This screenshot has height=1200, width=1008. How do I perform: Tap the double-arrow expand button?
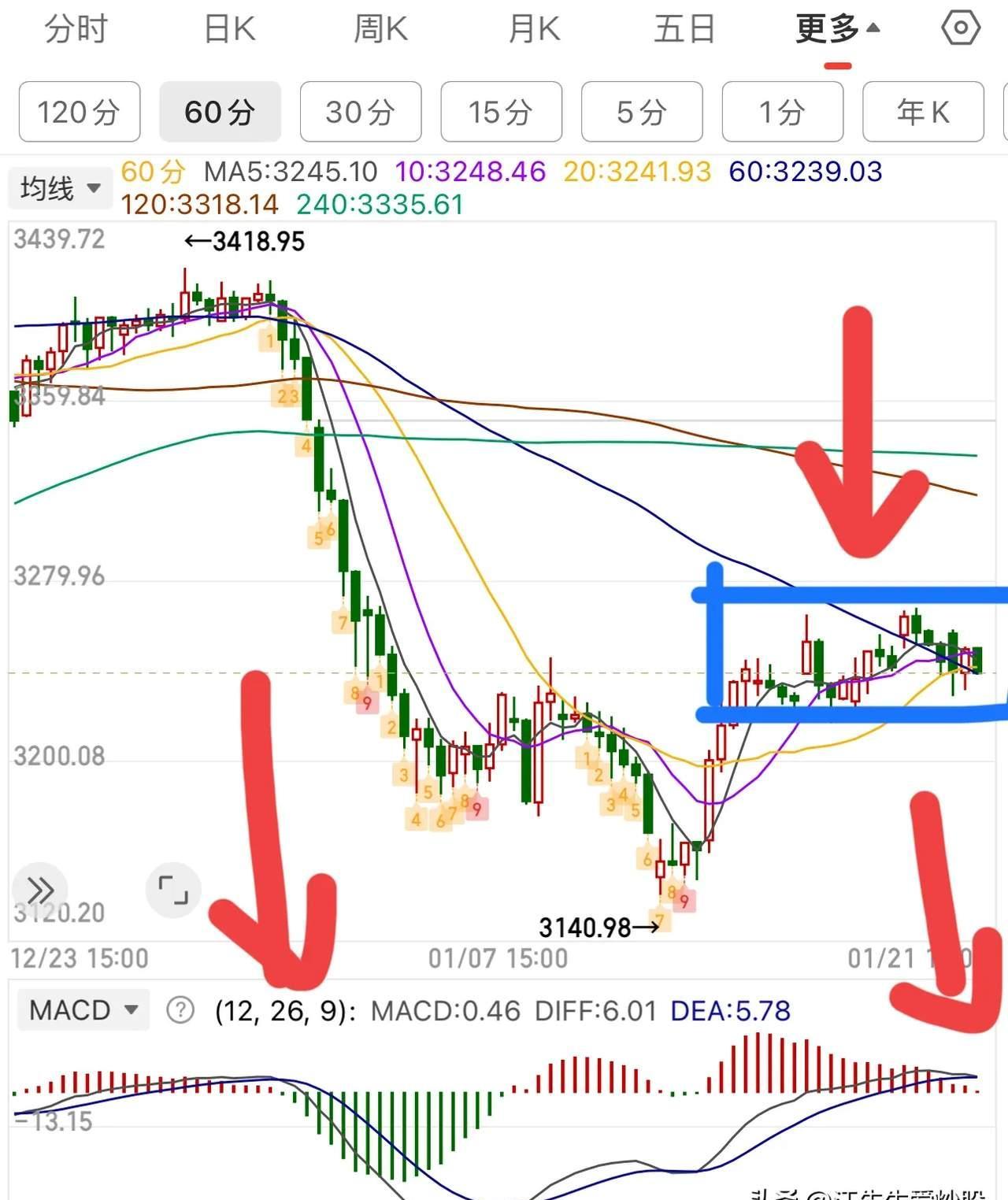click(x=40, y=890)
